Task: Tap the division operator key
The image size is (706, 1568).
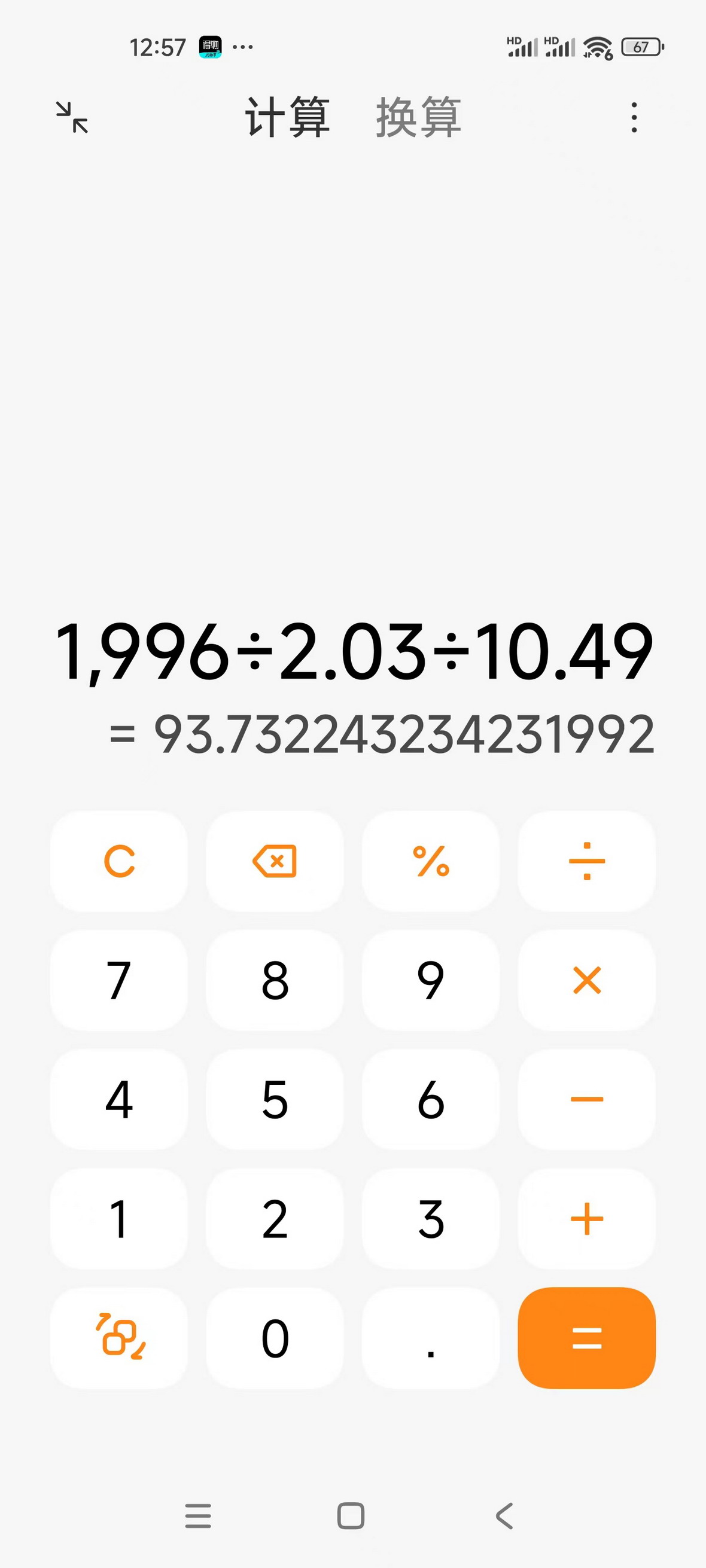Action: tap(586, 861)
